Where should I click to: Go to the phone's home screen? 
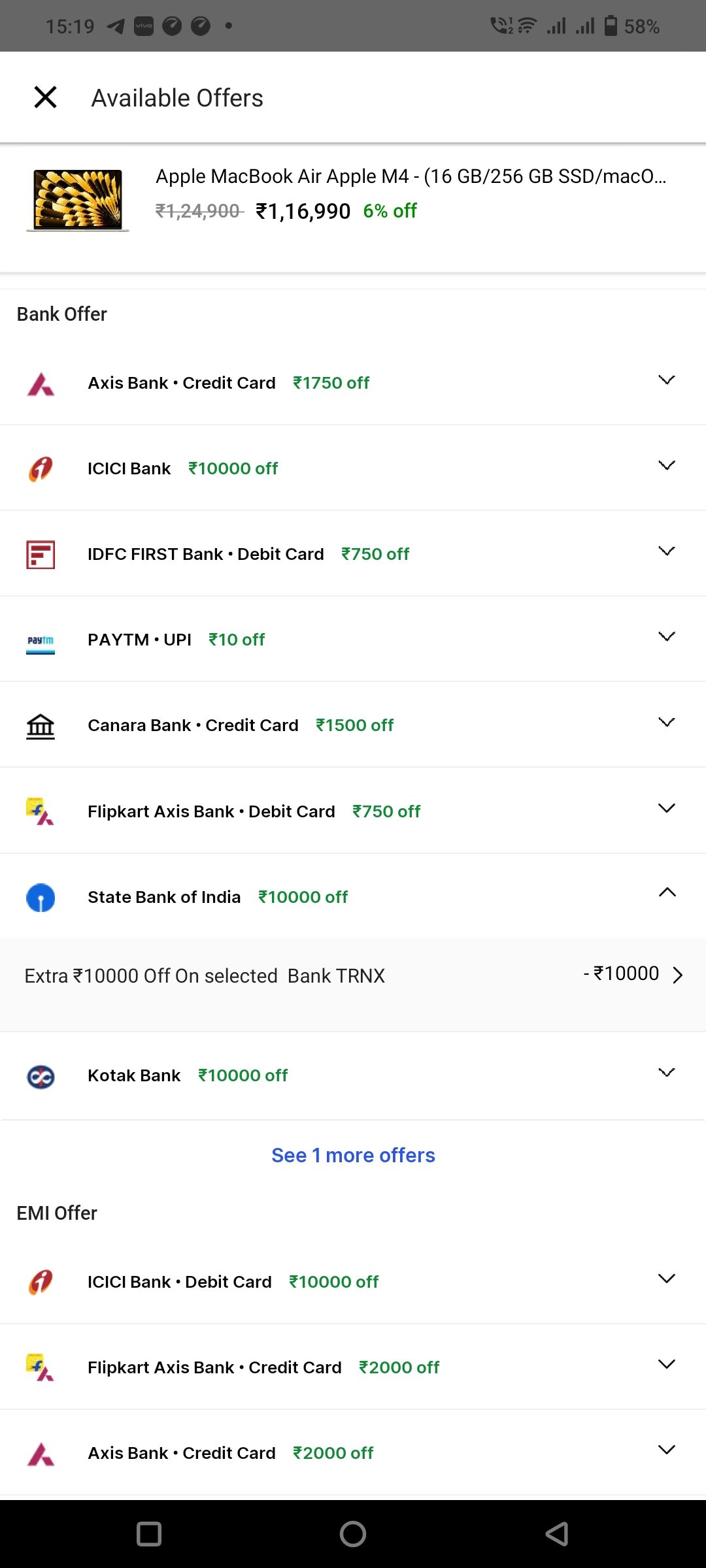(353, 1534)
